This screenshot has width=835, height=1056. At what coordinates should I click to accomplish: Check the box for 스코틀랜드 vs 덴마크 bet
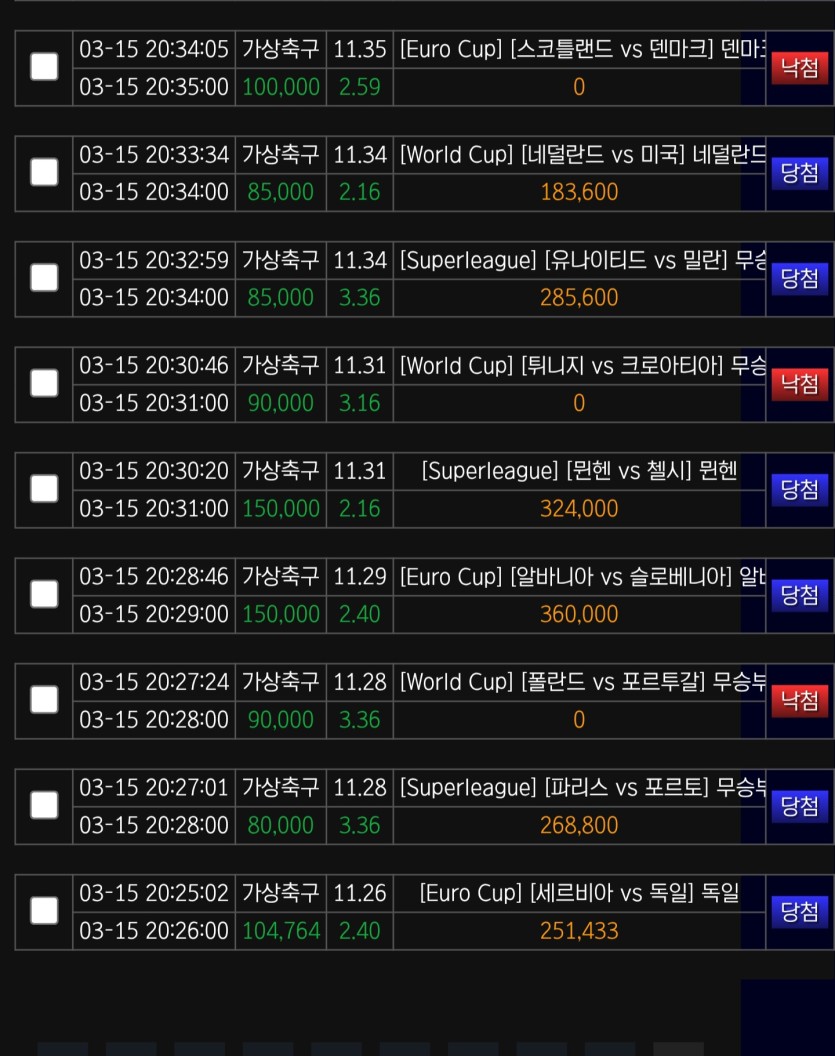point(44,67)
